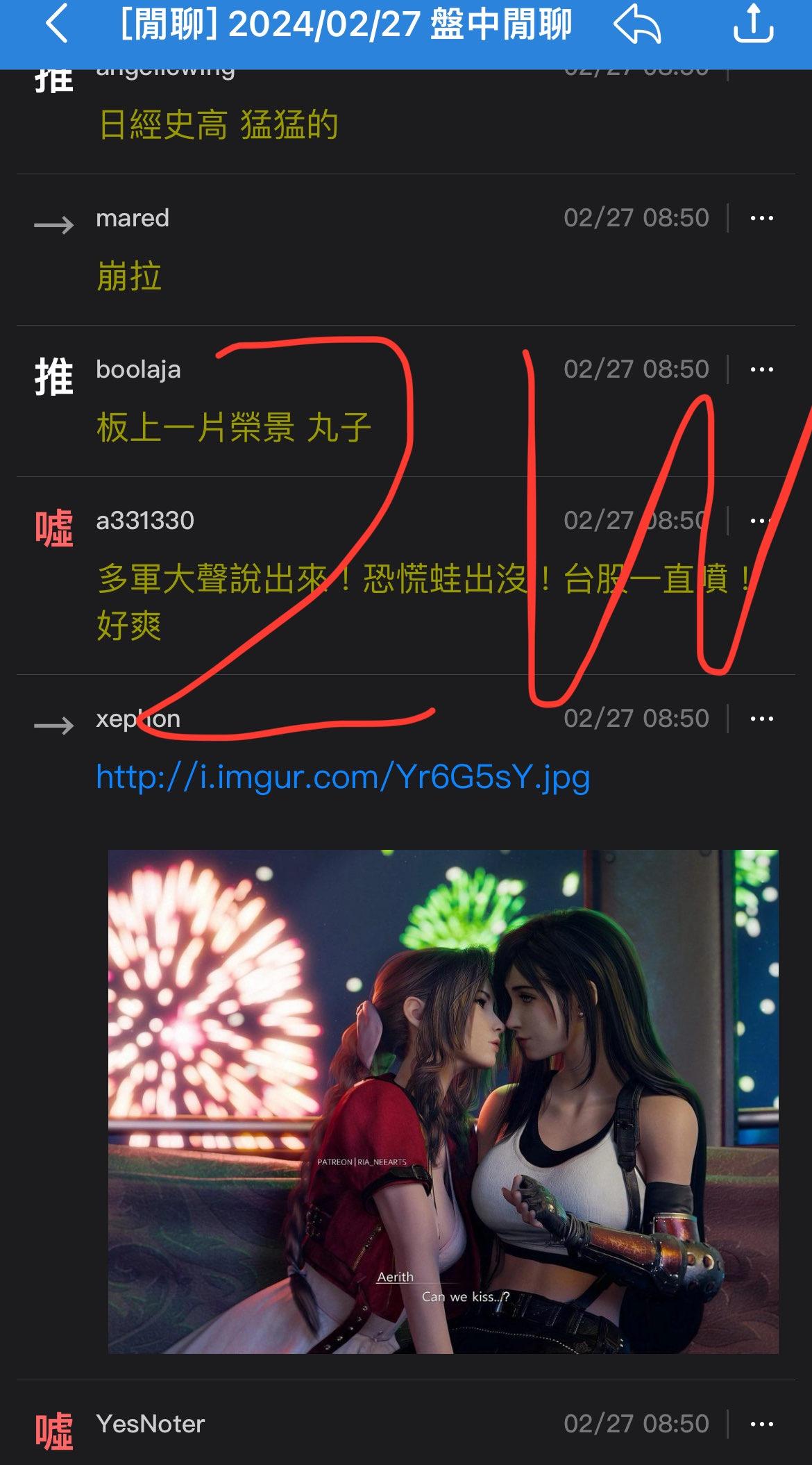
Task: Open more options for mared's comment
Action: [761, 218]
